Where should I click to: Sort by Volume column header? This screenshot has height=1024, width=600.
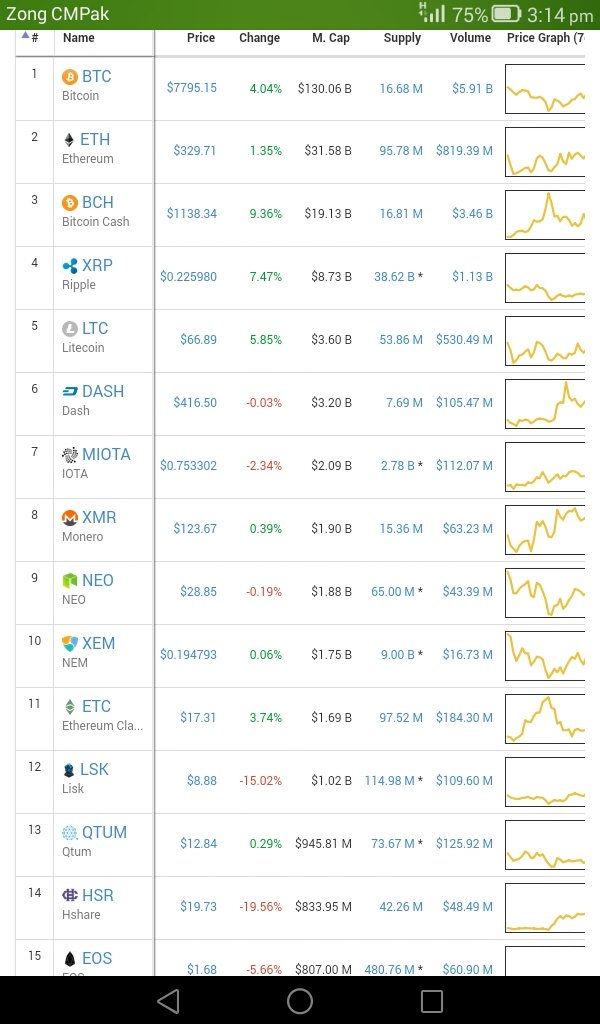pyautogui.click(x=470, y=38)
